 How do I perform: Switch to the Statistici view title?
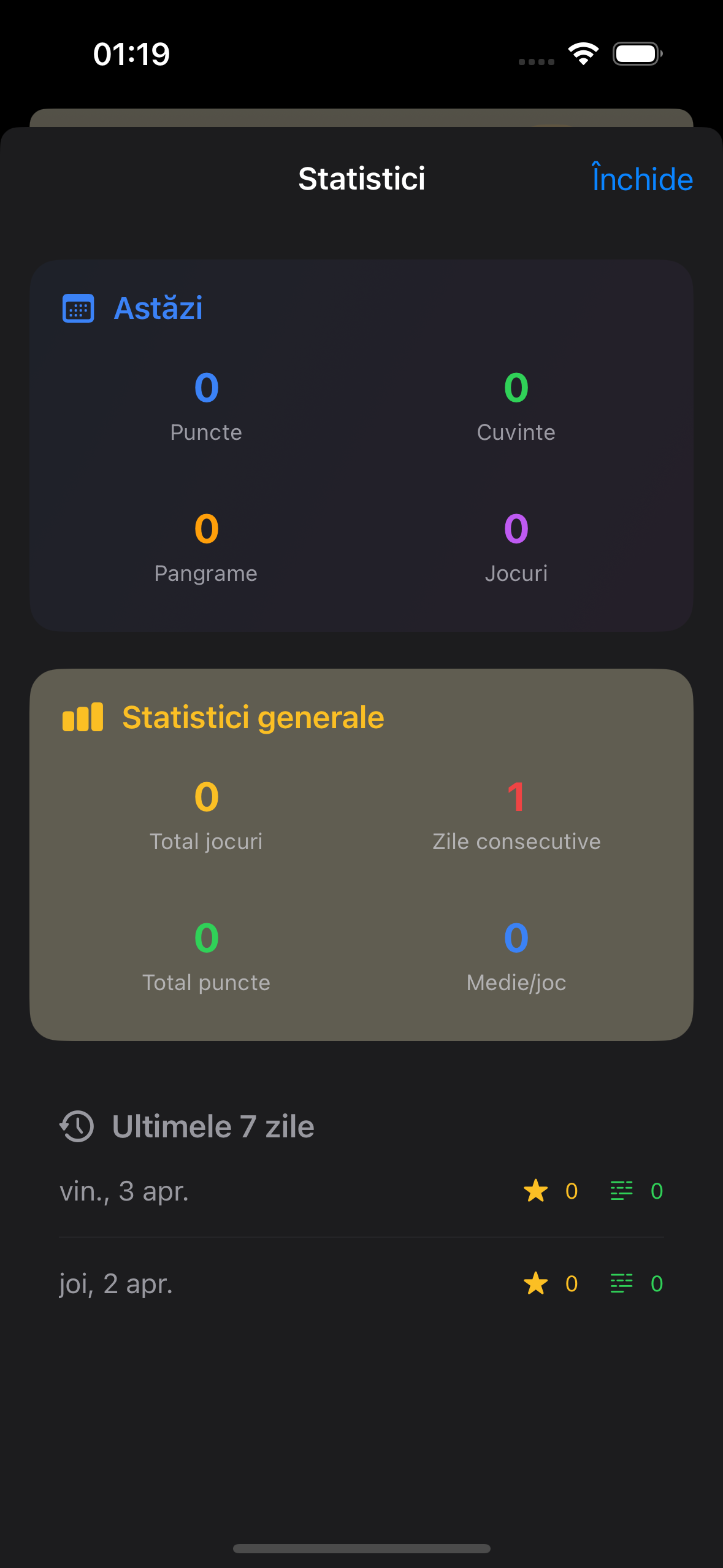coord(361,179)
